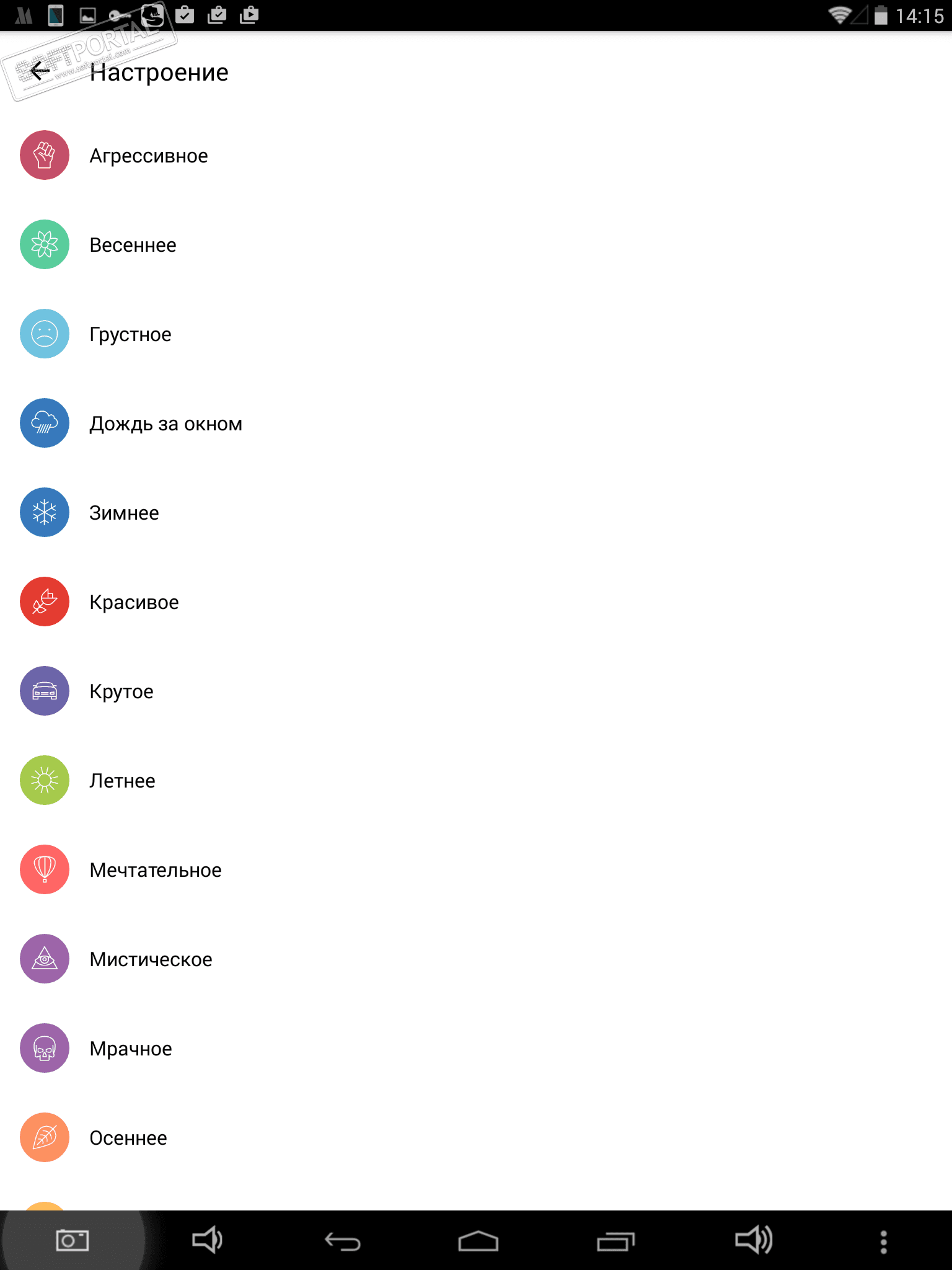Choose the Мистическое mood
The width and height of the screenshot is (952, 1270).
coord(151,959)
